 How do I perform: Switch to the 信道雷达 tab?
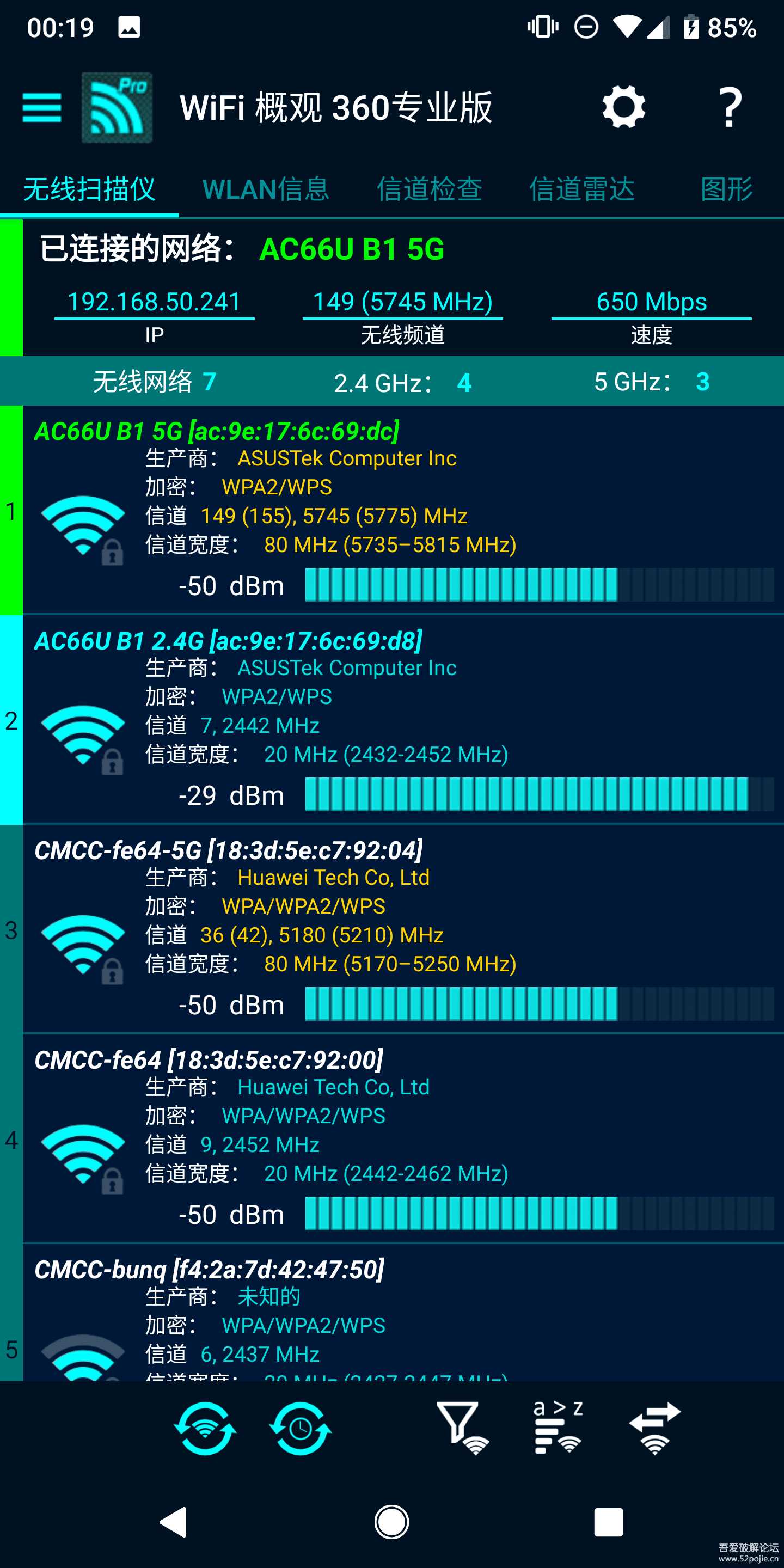(x=581, y=189)
